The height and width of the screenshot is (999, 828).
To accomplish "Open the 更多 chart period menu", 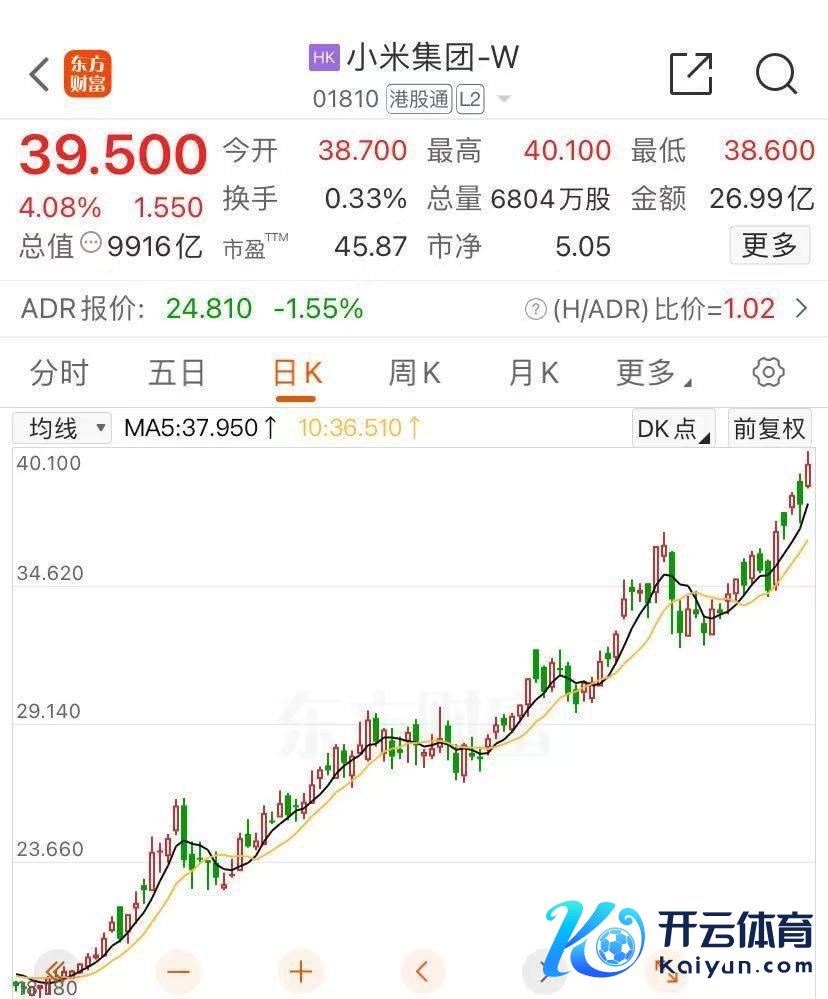I will [652, 373].
